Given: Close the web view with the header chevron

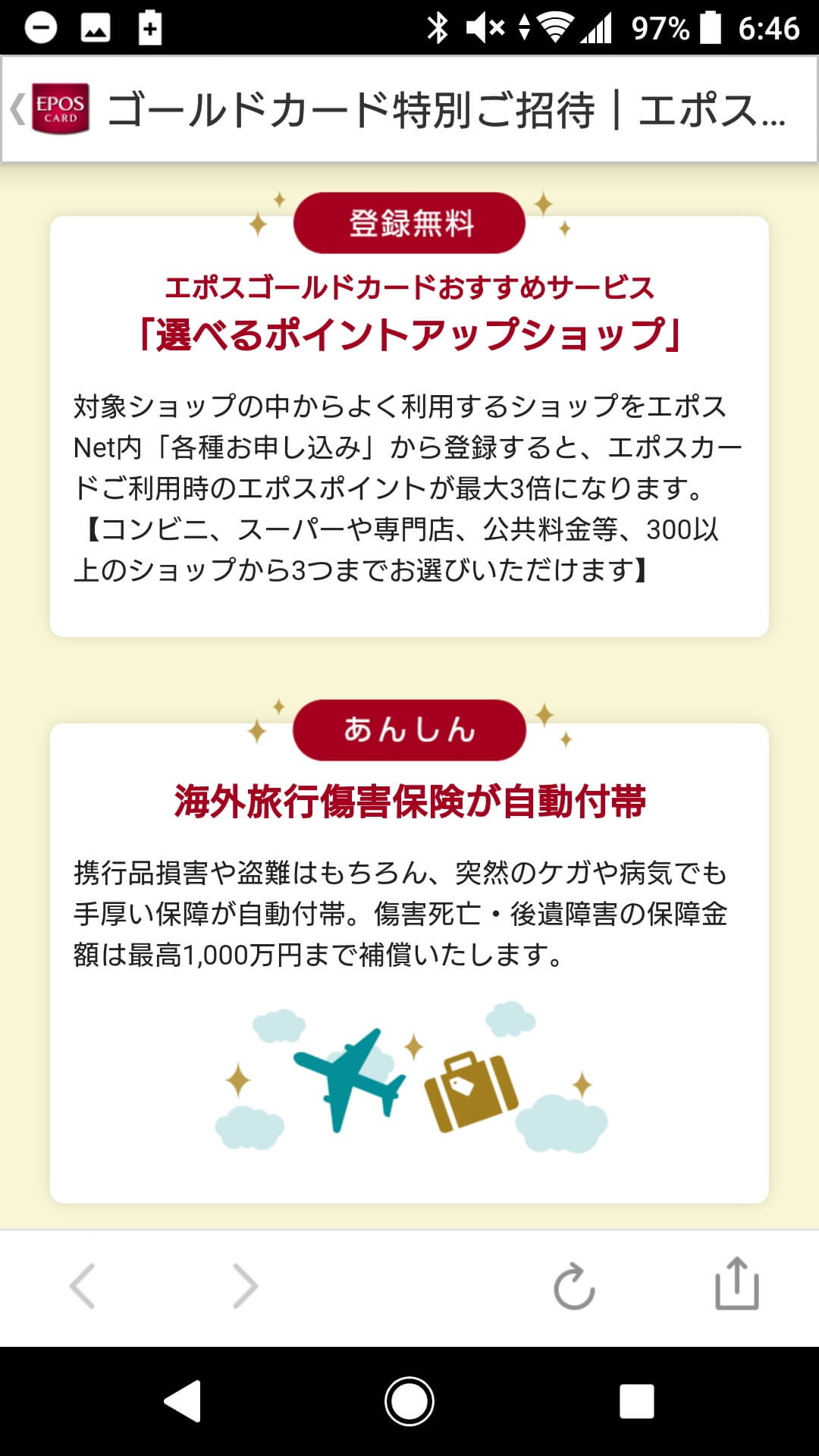Looking at the screenshot, I should (x=18, y=109).
